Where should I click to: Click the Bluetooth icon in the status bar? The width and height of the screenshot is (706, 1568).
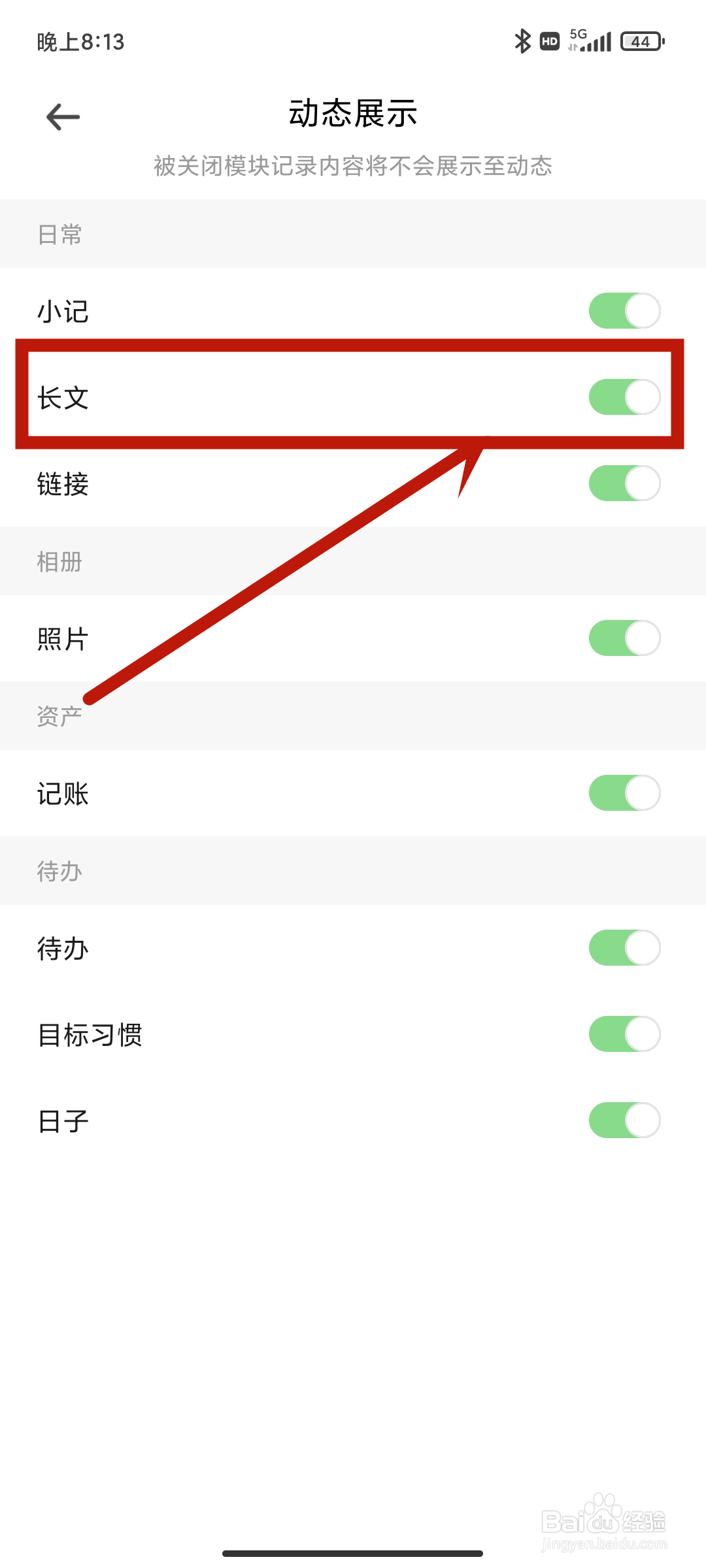click(522, 41)
